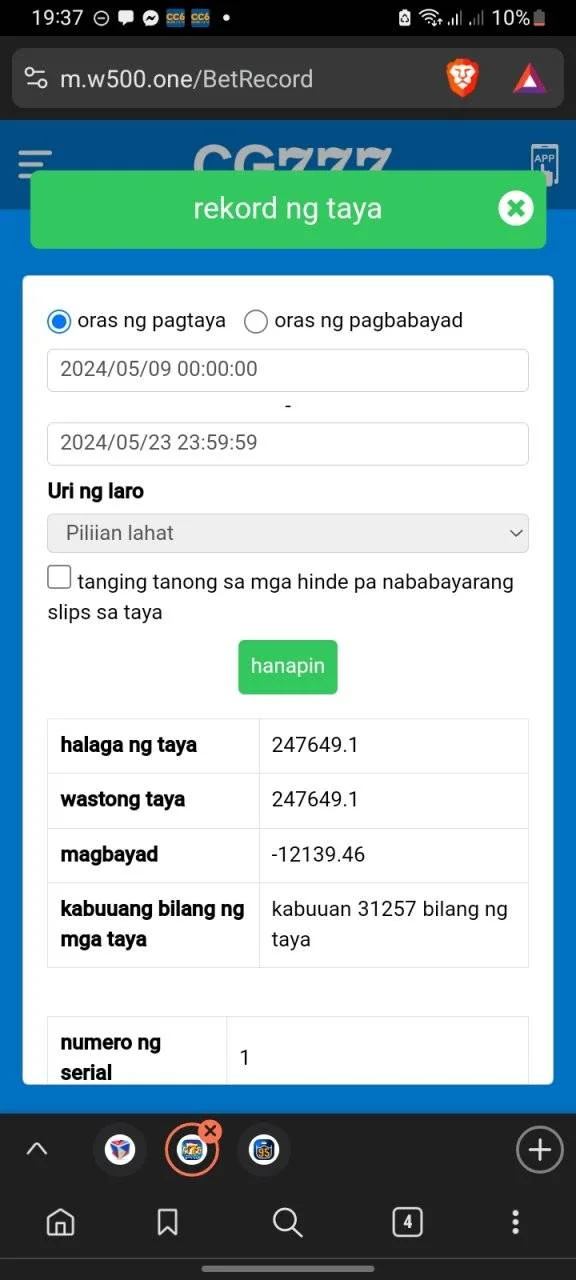The height and width of the screenshot is (1280, 576).
Task: Close the active CG777 browser tab
Action: 210,1130
